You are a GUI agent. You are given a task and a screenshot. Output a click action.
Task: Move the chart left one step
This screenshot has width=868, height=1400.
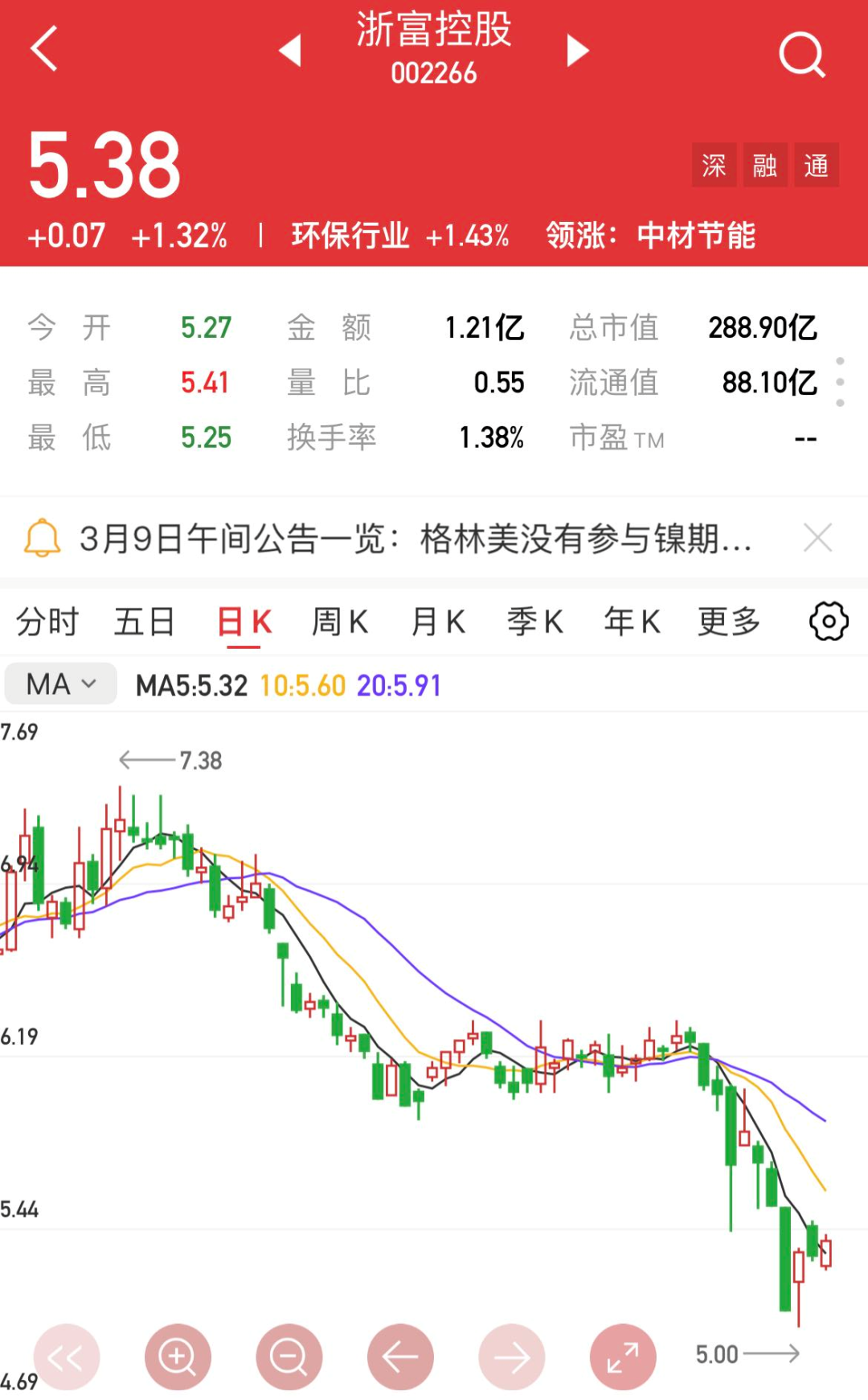(x=400, y=1357)
